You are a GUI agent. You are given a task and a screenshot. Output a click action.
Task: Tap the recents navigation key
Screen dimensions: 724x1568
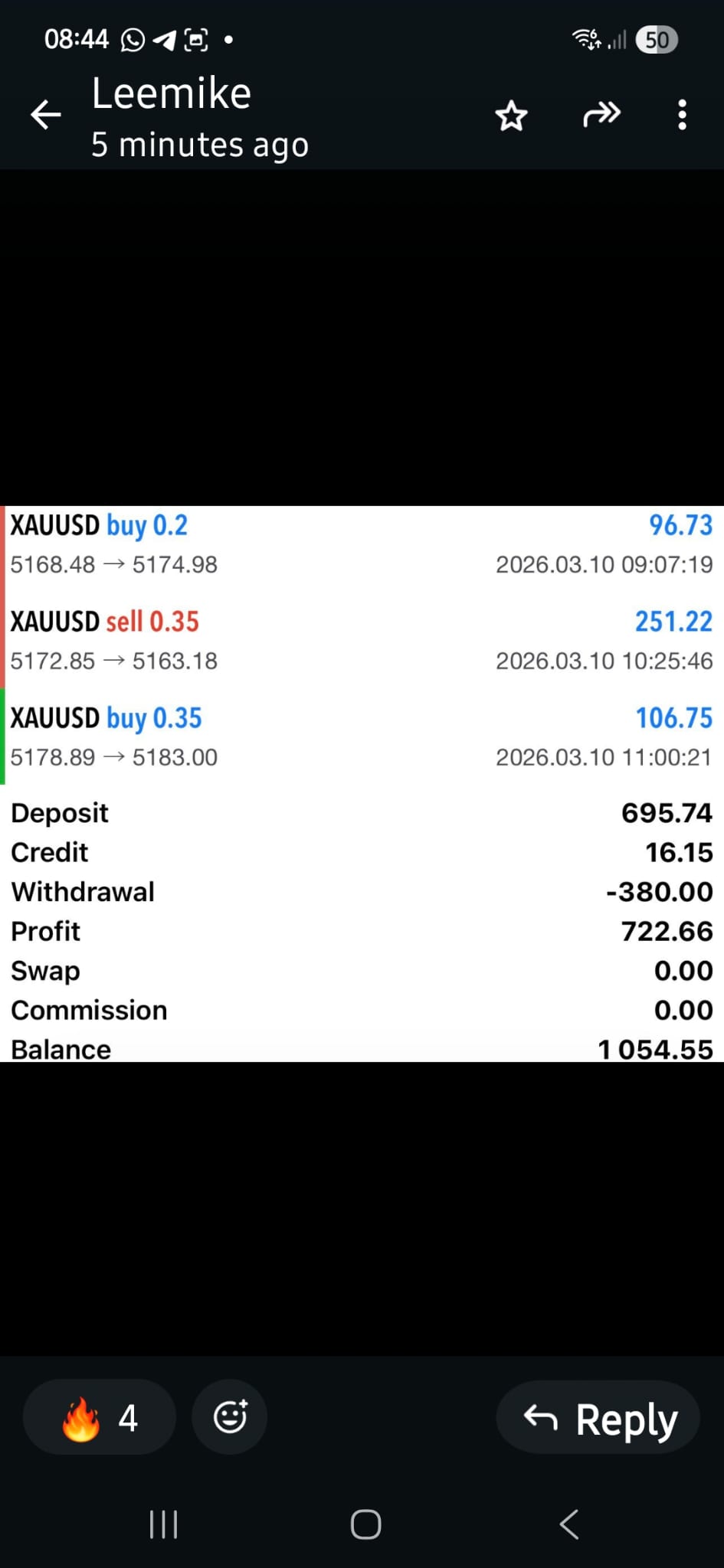click(x=163, y=1525)
